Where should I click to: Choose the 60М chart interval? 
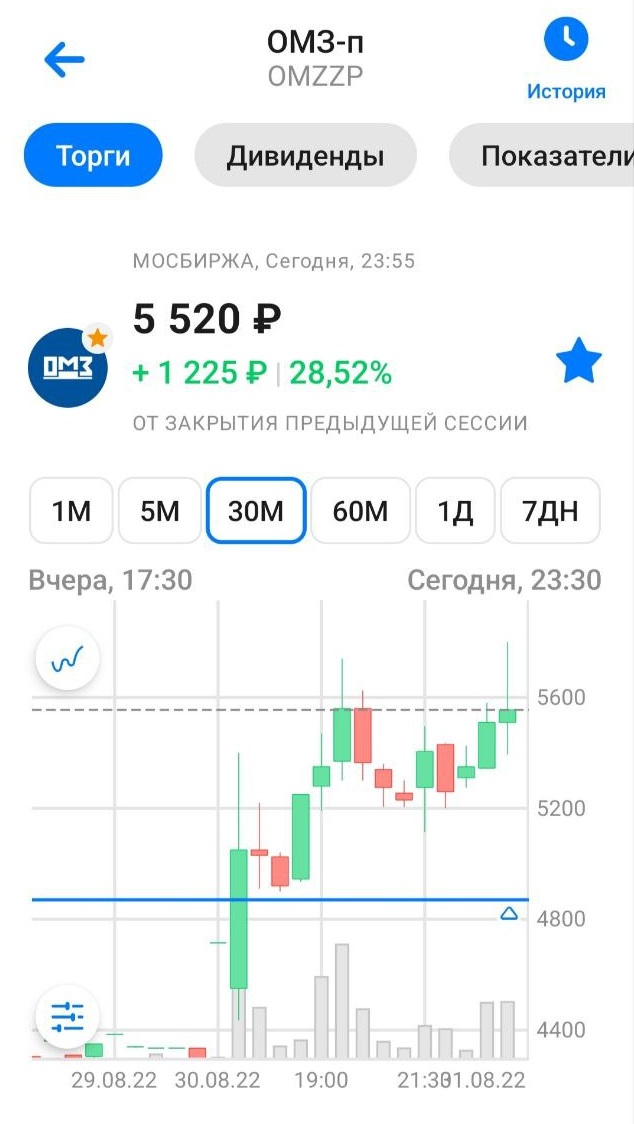(x=360, y=510)
